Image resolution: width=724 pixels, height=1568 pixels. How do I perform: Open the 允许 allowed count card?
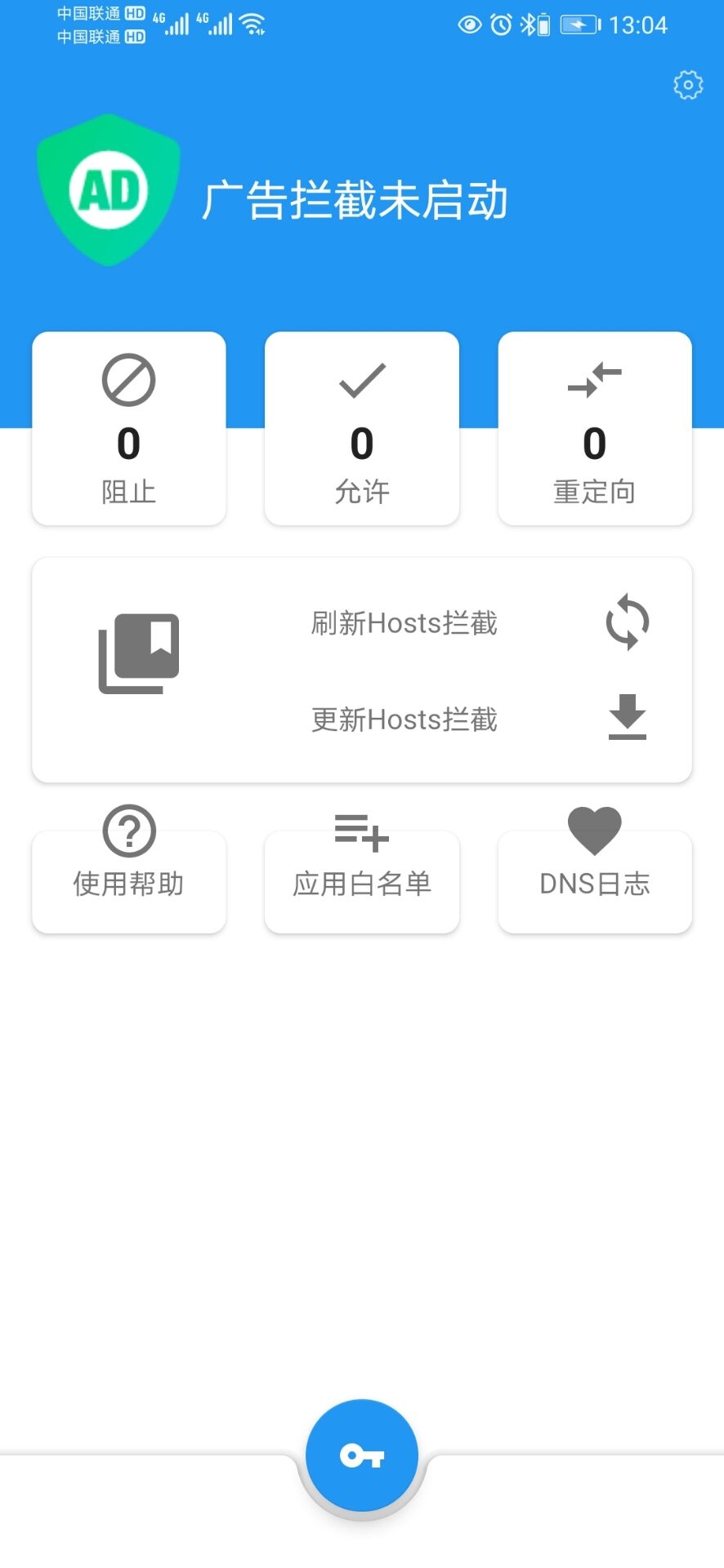[x=362, y=428]
